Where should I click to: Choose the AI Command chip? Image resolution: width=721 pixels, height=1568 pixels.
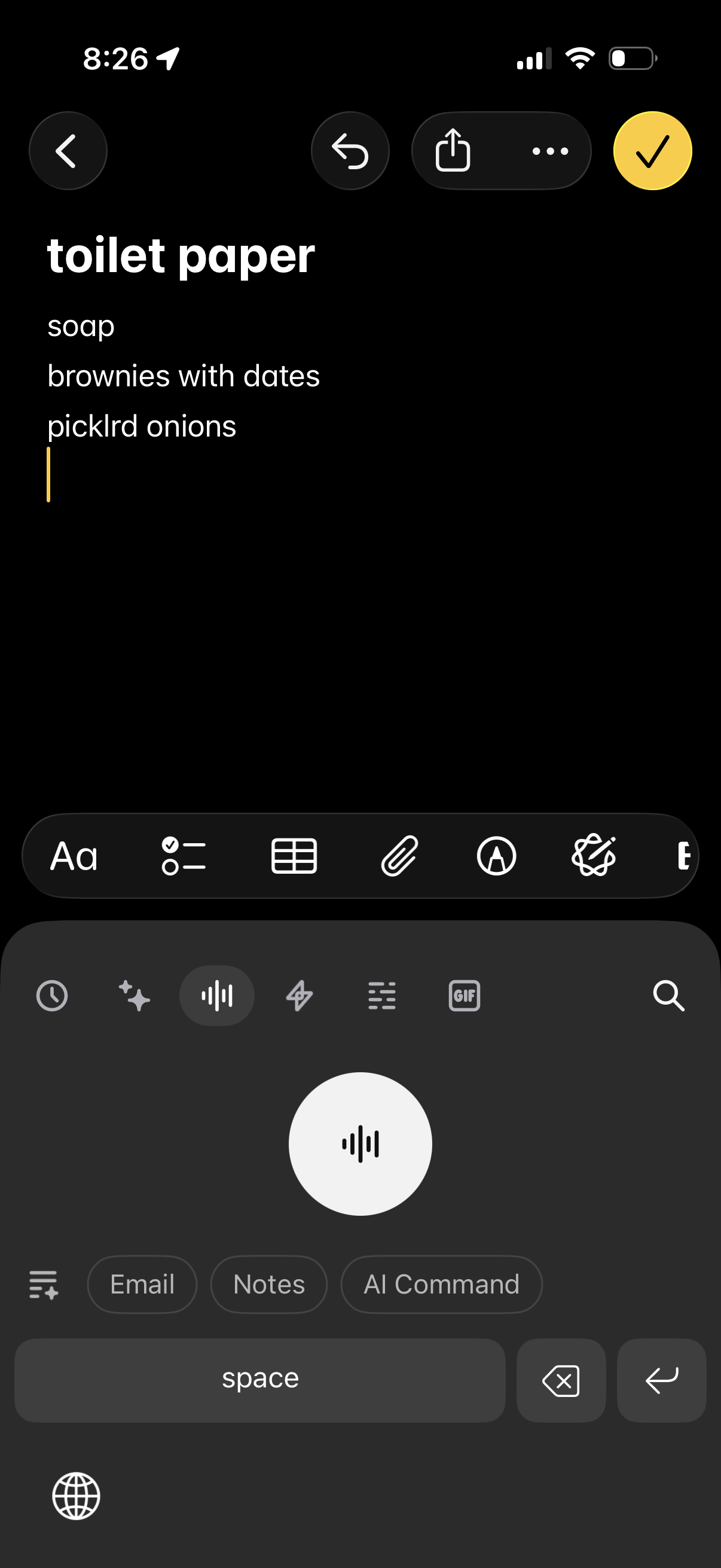(441, 1285)
